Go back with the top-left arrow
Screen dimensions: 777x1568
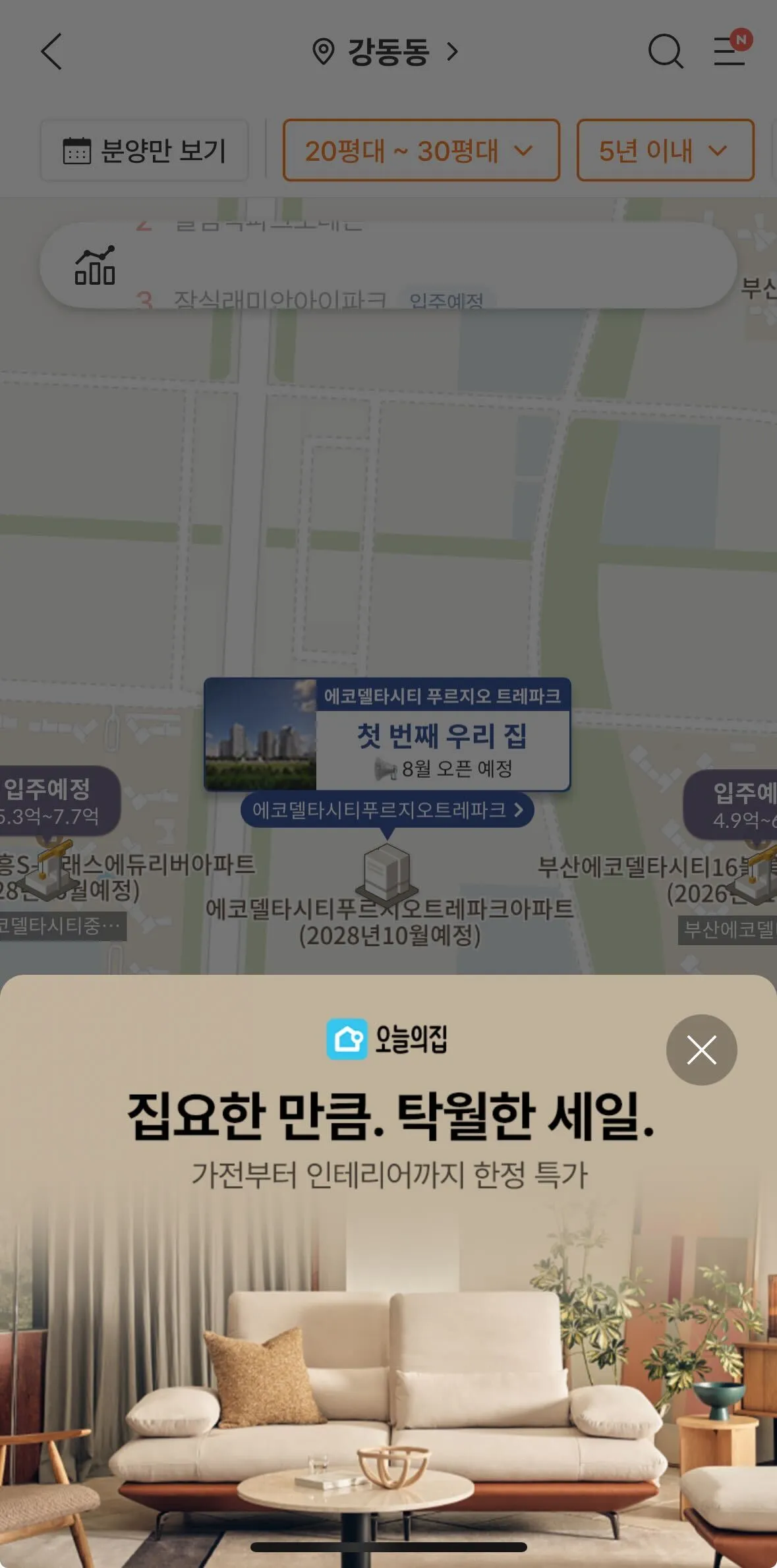51,51
